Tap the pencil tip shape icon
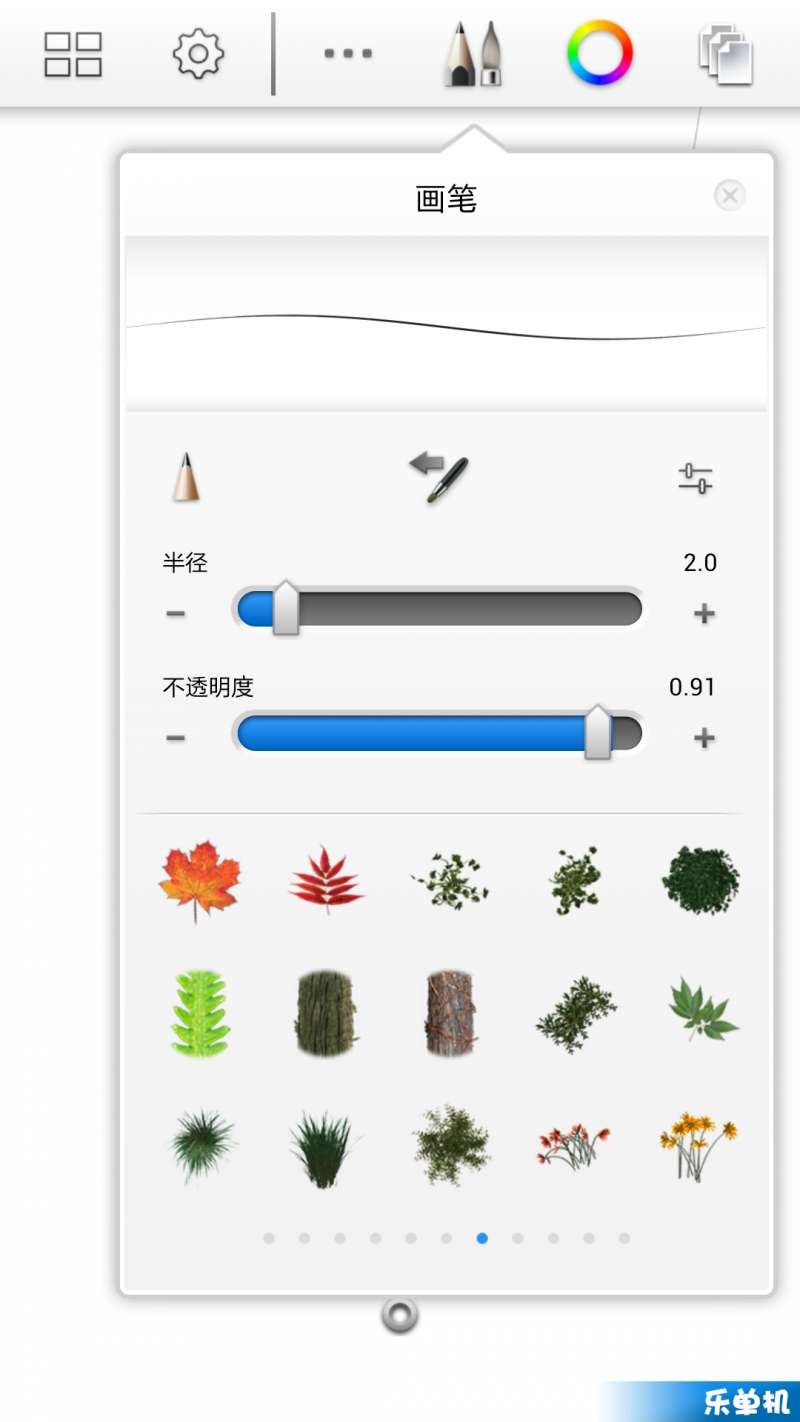Viewport: 800px width, 1422px height. 186,476
